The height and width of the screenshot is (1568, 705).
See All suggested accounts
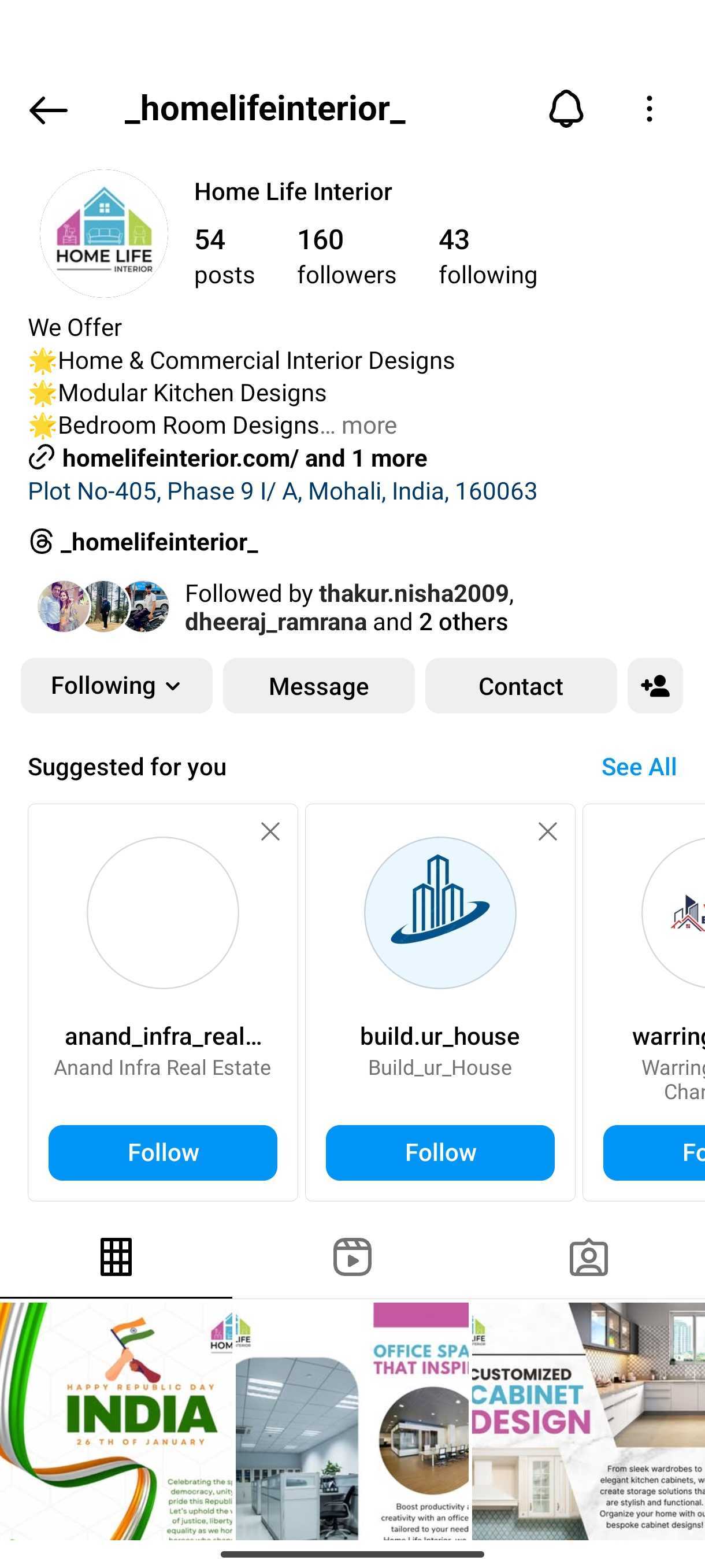pyautogui.click(x=639, y=766)
